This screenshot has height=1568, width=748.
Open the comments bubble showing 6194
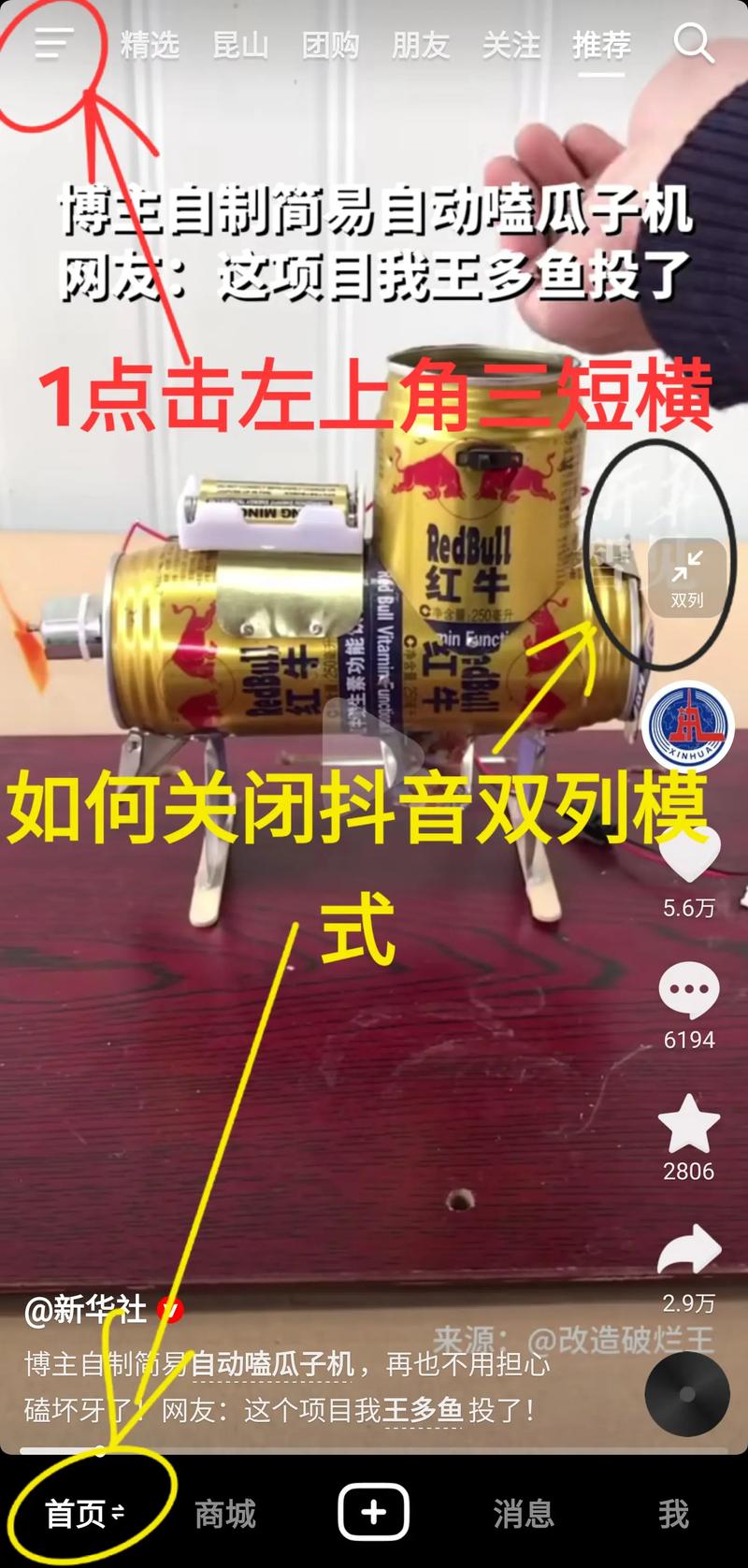pyautogui.click(x=689, y=993)
